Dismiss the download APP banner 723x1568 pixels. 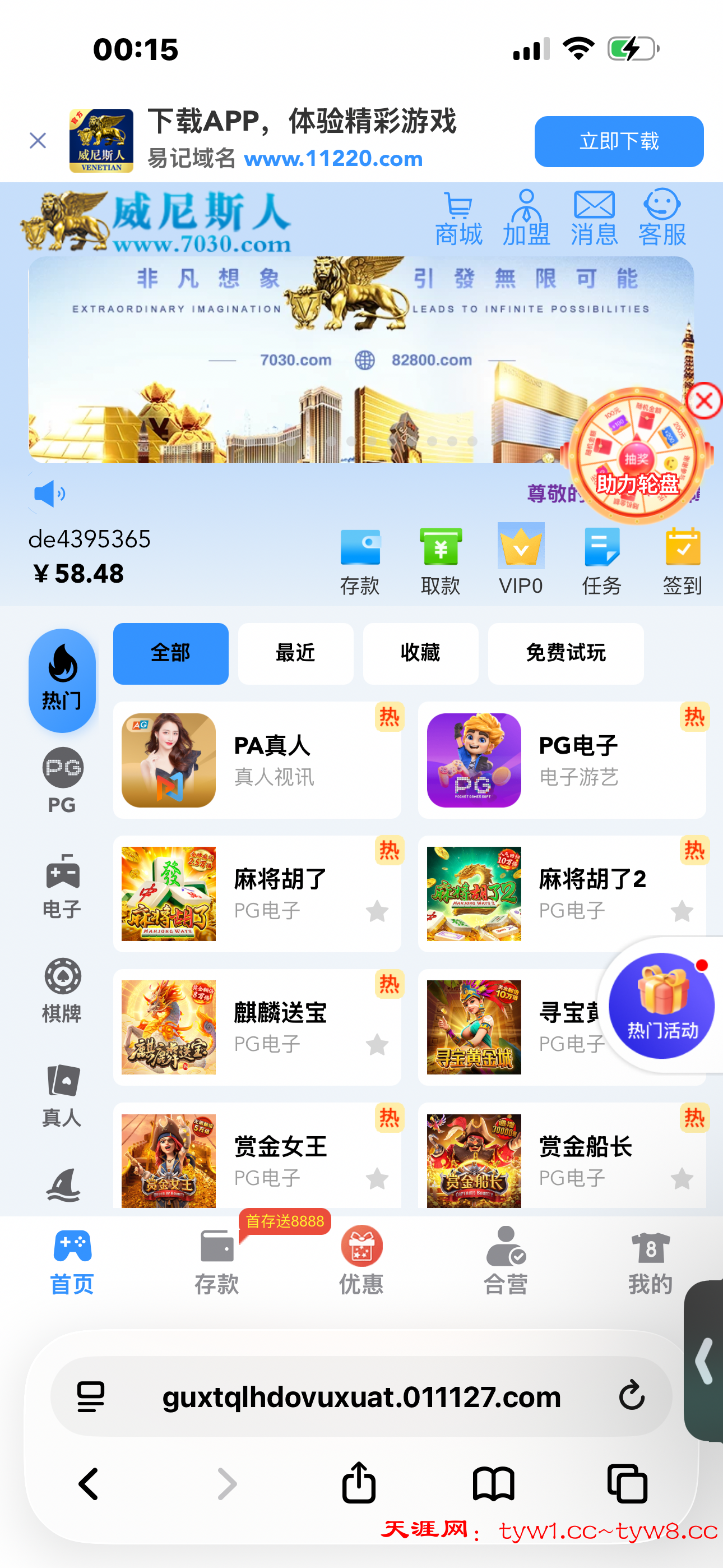[38, 141]
